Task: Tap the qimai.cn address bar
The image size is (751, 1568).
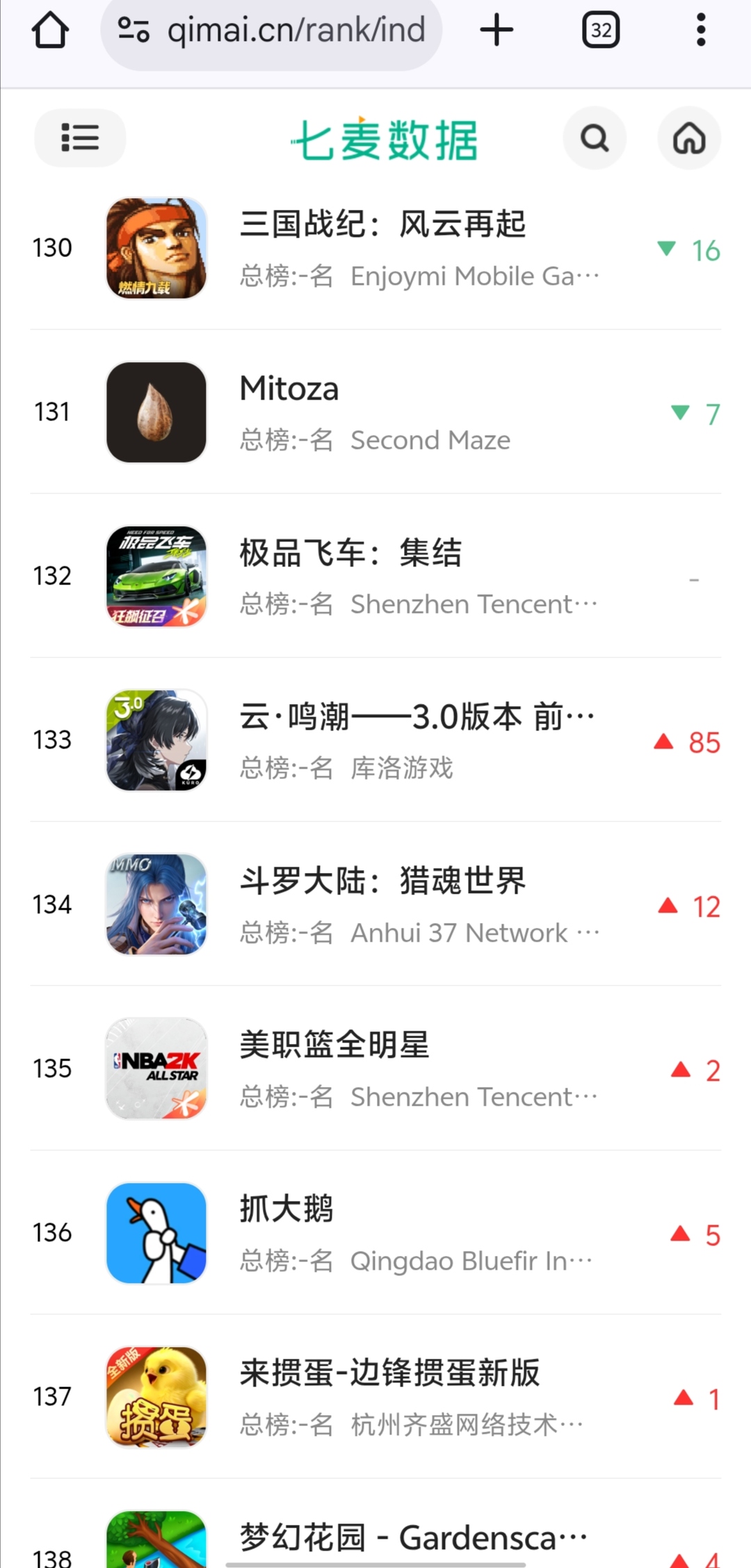Action: (x=271, y=32)
